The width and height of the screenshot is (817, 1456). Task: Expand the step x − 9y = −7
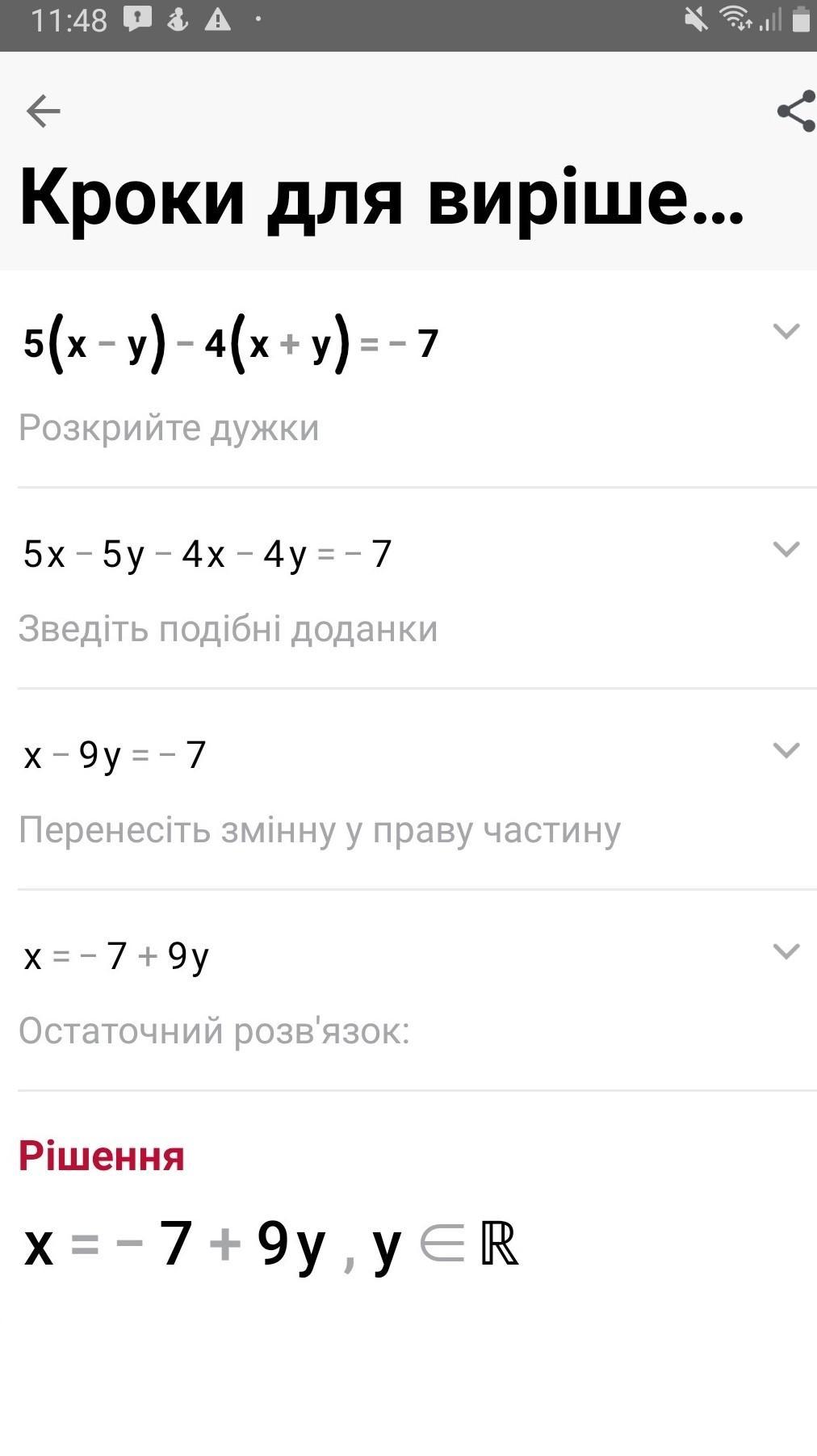click(x=786, y=750)
